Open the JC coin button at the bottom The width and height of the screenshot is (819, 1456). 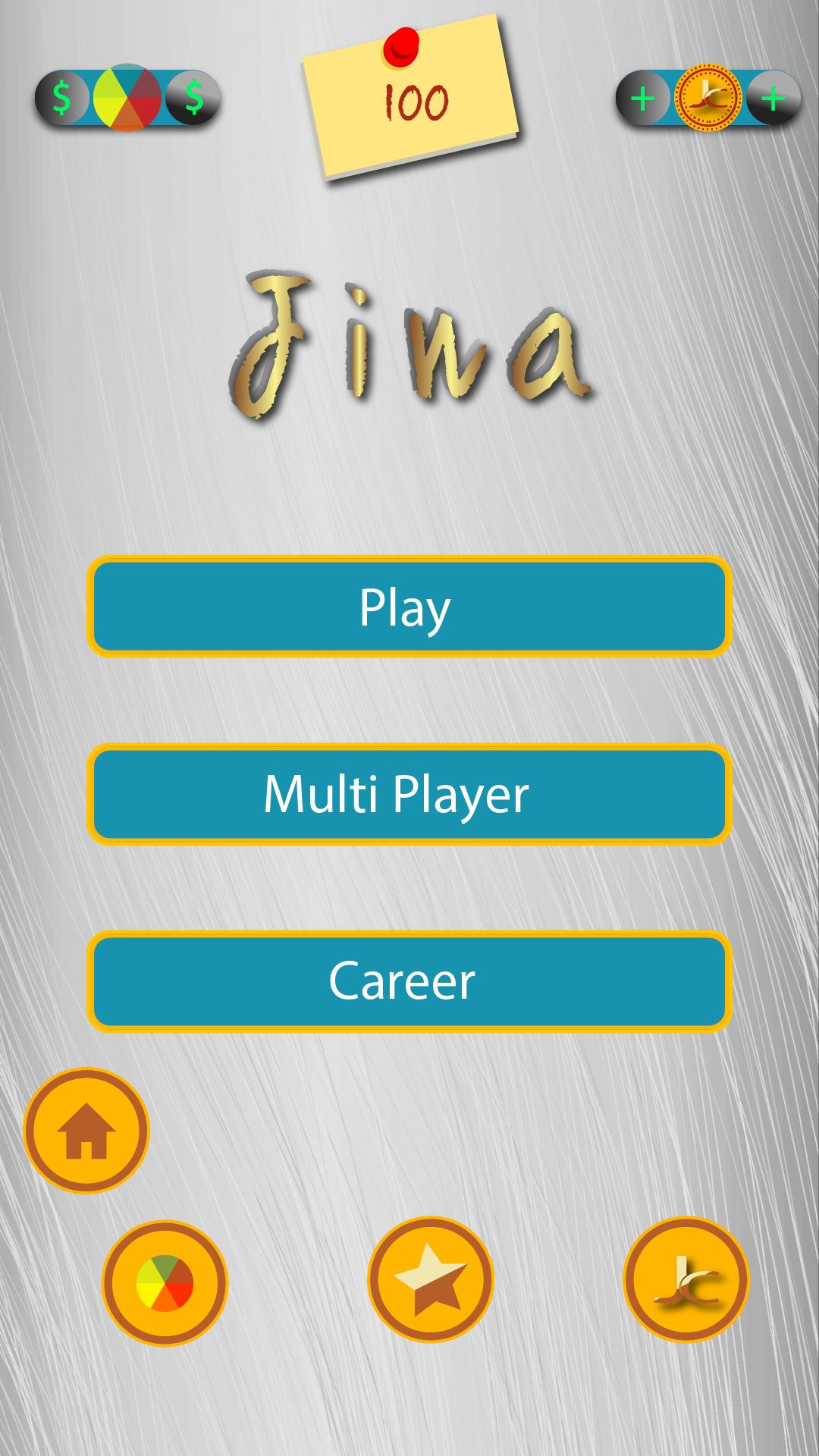(686, 1280)
